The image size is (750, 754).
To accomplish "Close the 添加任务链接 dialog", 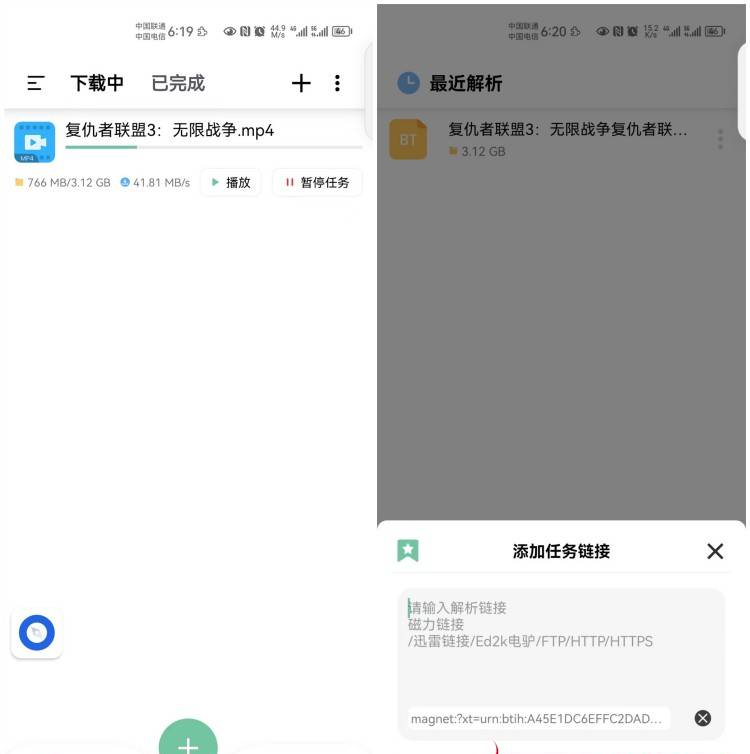I will (x=715, y=551).
